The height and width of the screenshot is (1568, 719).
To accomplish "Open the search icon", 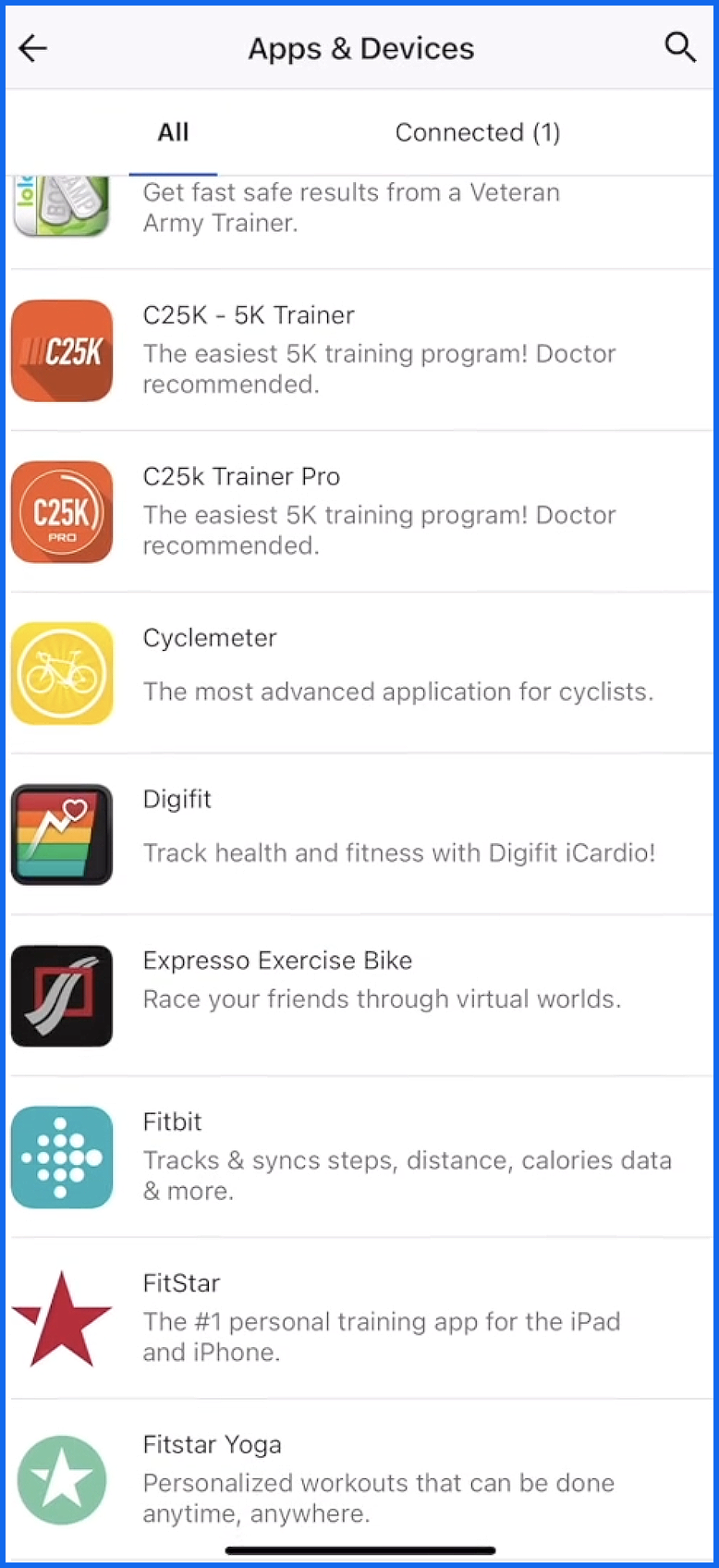I will pos(680,47).
